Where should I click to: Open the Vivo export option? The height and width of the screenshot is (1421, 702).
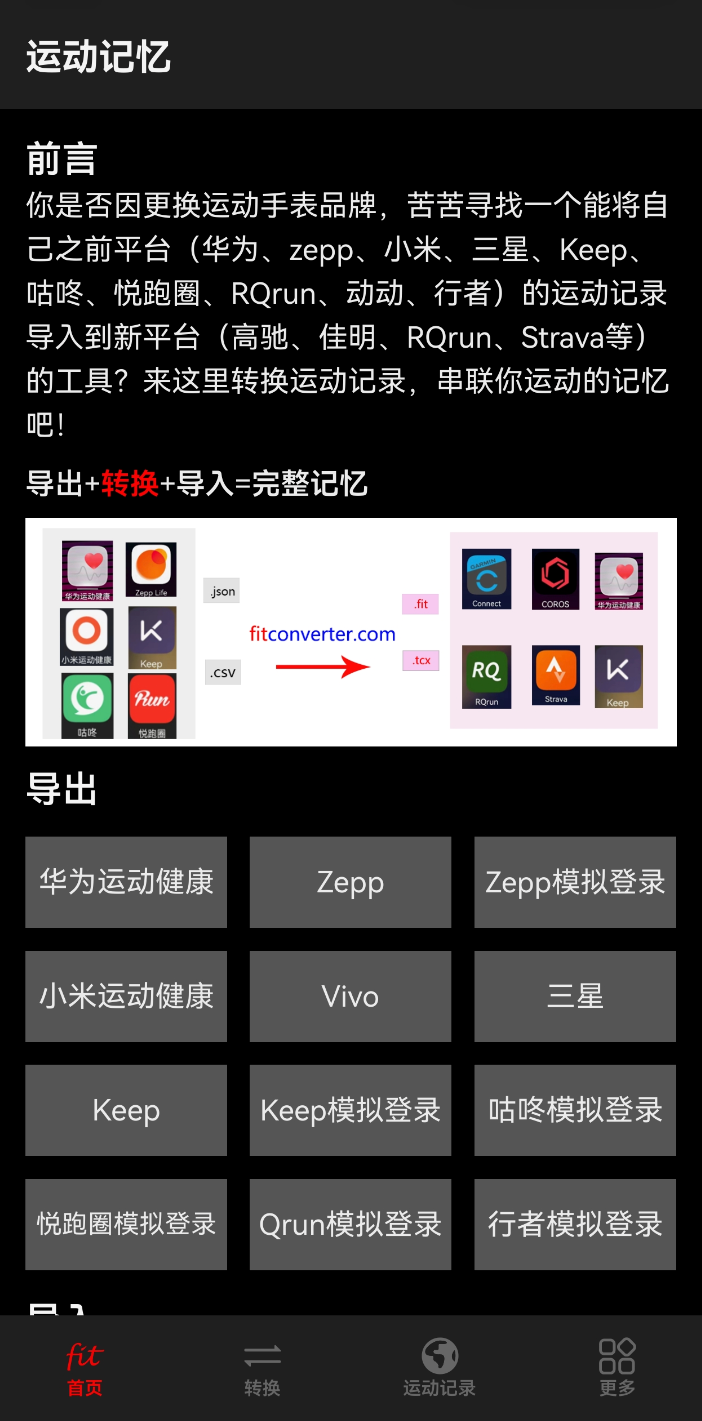[x=350, y=996]
